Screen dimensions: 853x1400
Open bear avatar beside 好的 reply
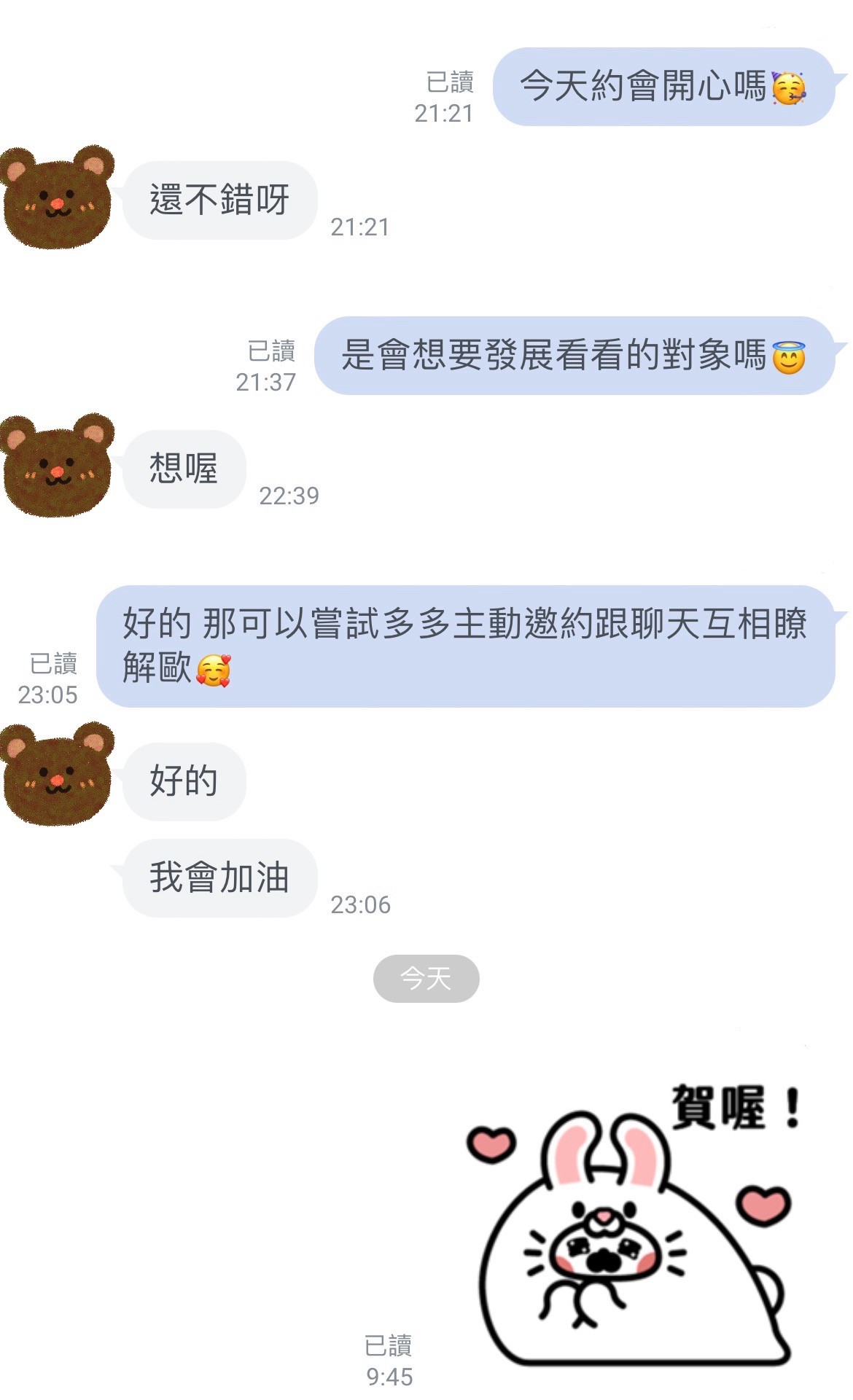click(57, 774)
